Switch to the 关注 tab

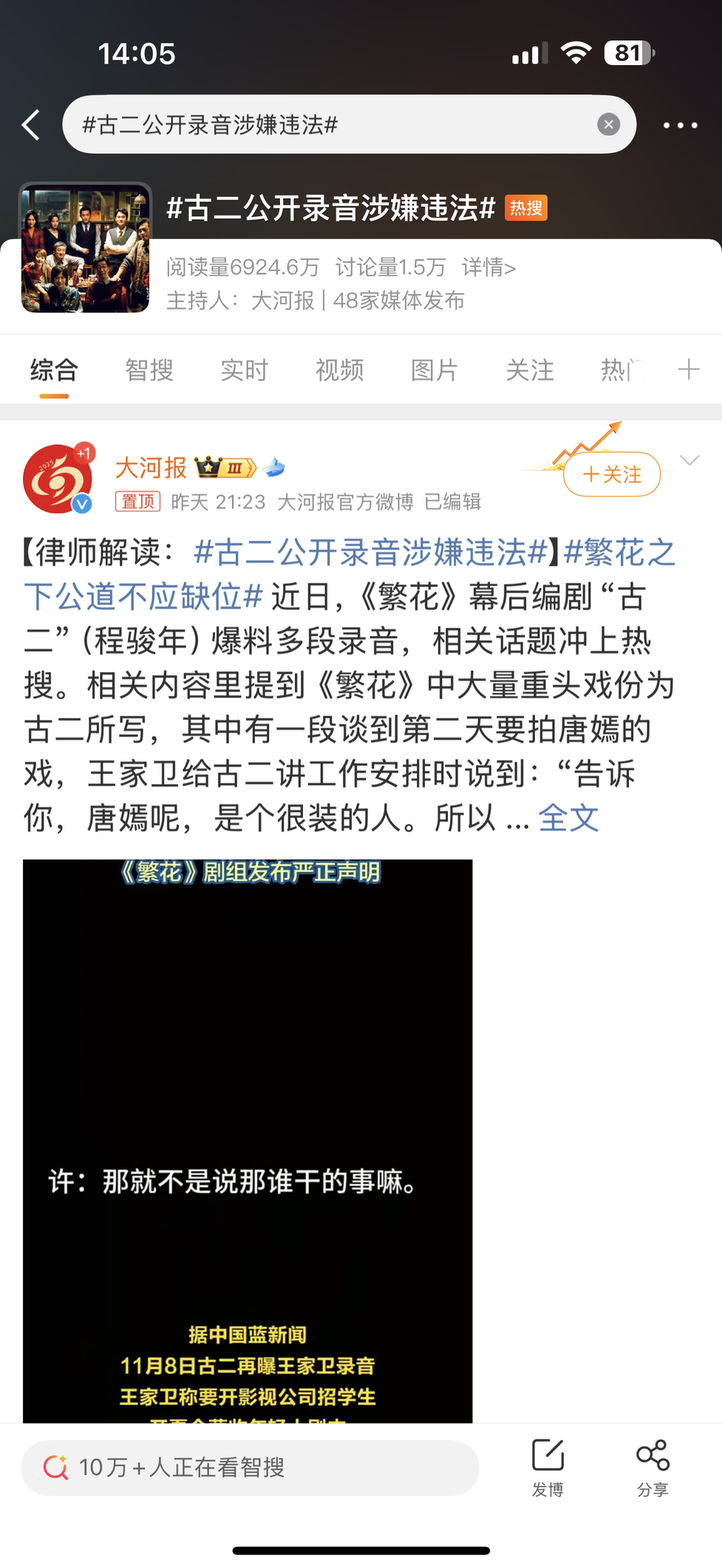tap(530, 369)
